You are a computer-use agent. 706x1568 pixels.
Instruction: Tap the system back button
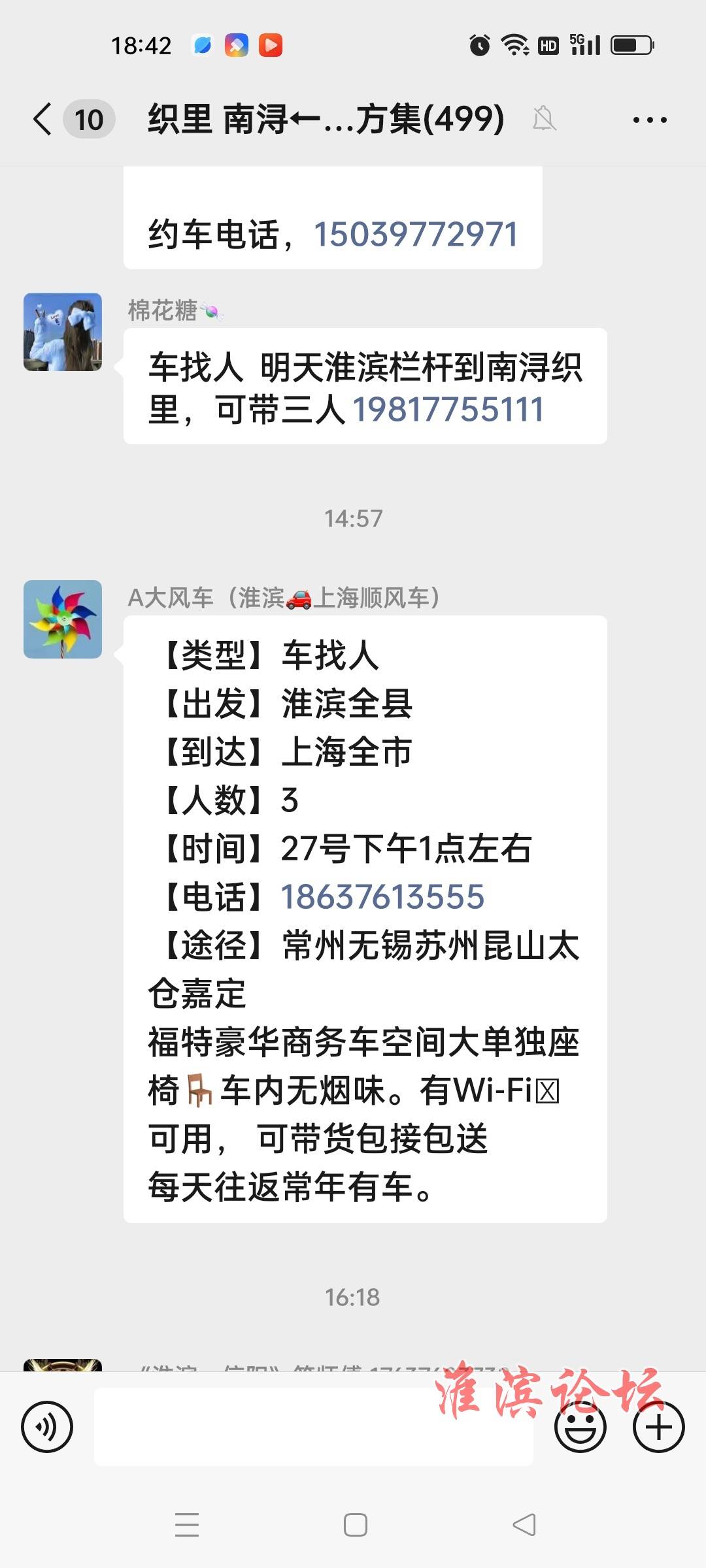pos(524,1525)
